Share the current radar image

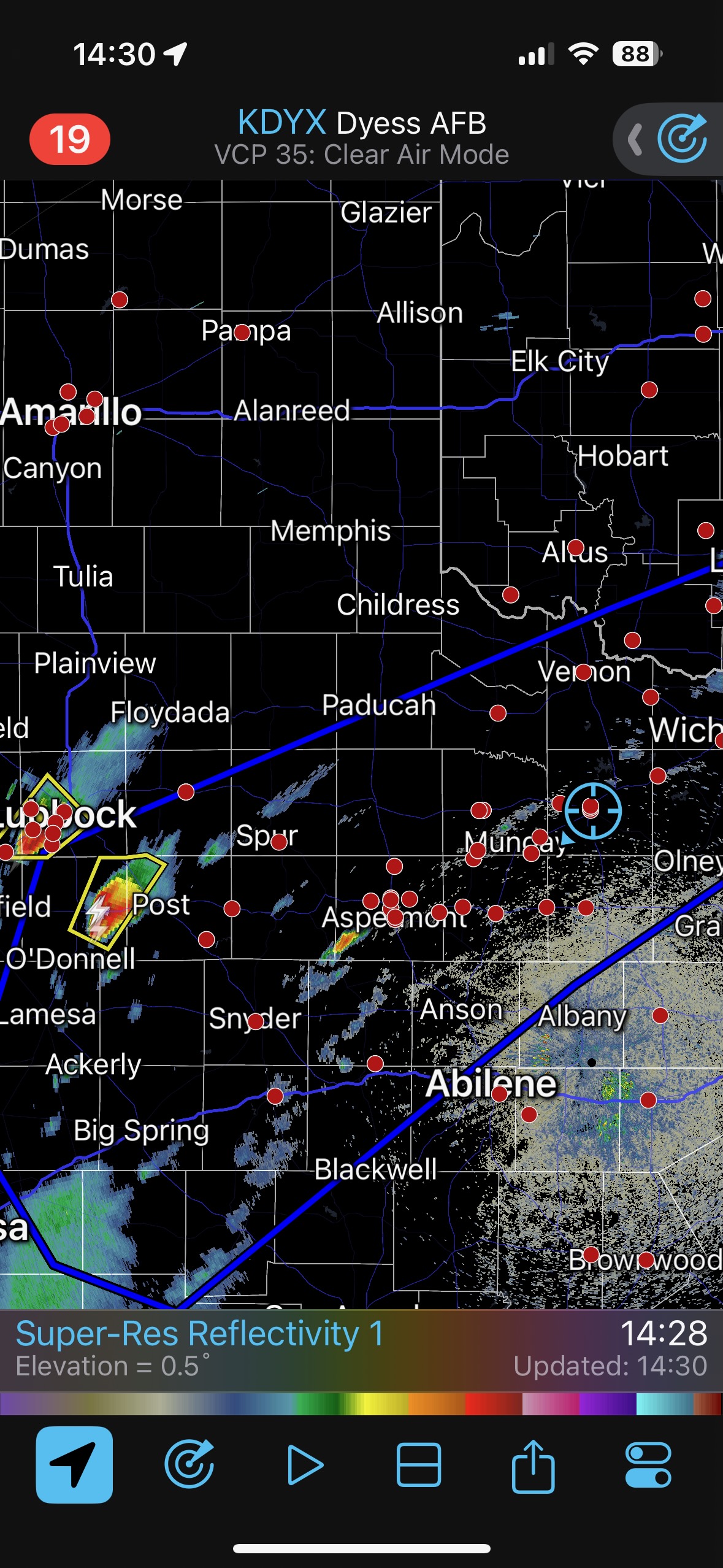pos(533,1464)
